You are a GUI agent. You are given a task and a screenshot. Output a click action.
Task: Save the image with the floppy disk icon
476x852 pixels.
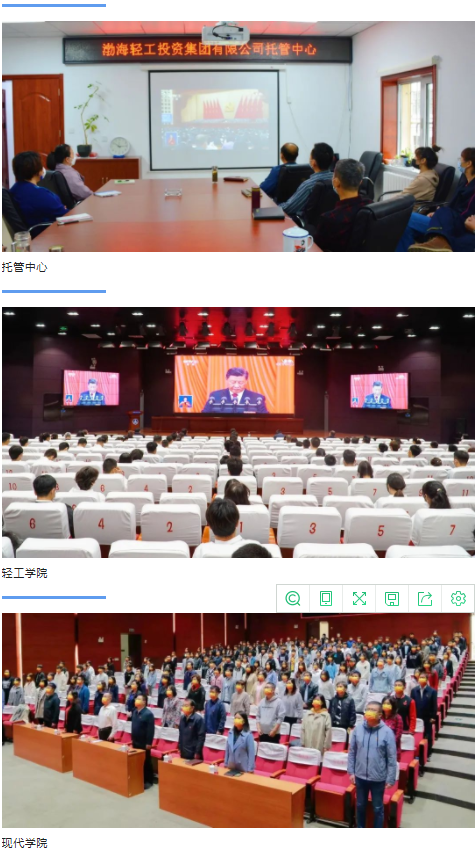click(x=392, y=598)
